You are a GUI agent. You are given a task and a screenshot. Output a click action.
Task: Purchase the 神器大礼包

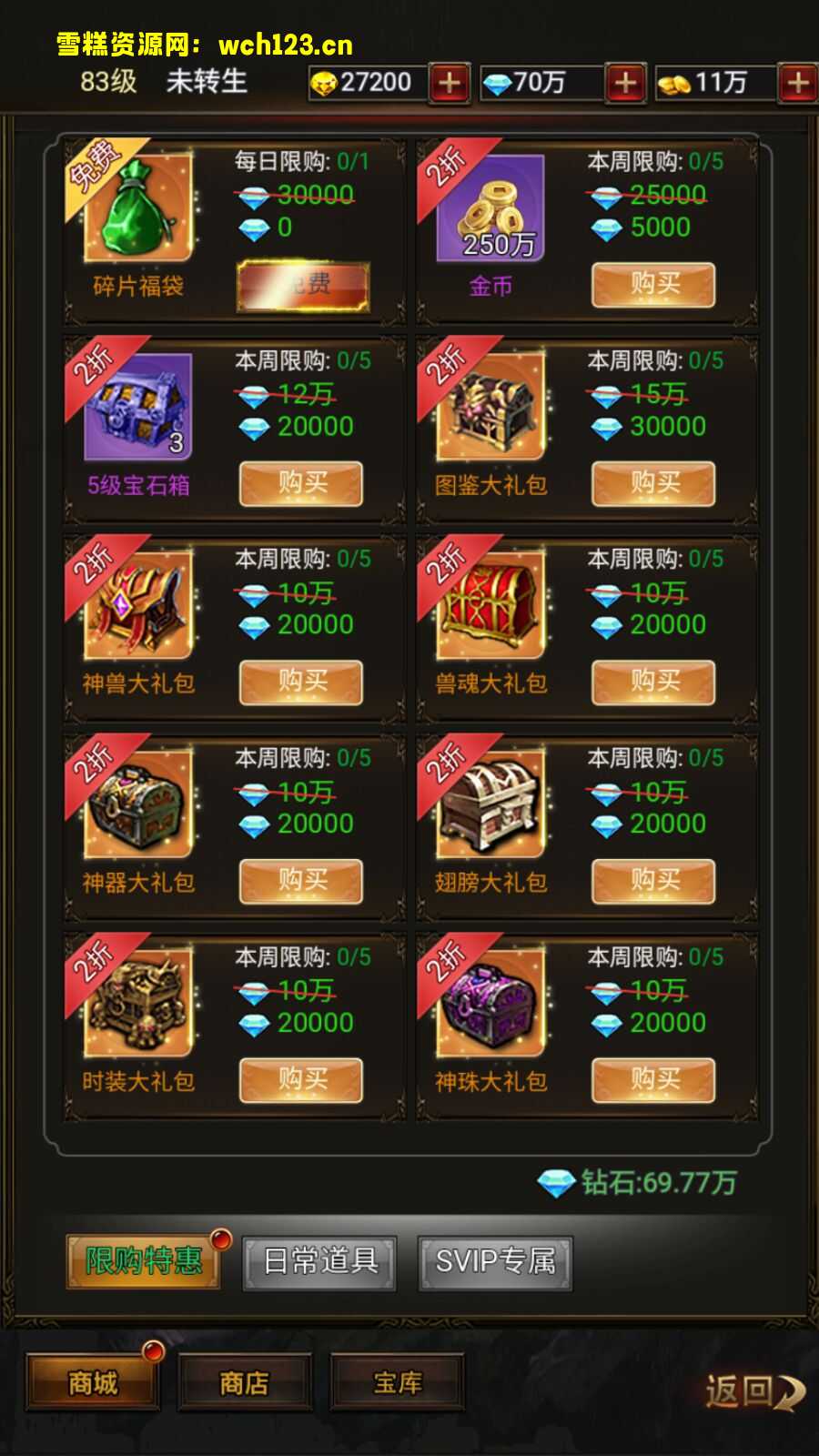coord(301,881)
